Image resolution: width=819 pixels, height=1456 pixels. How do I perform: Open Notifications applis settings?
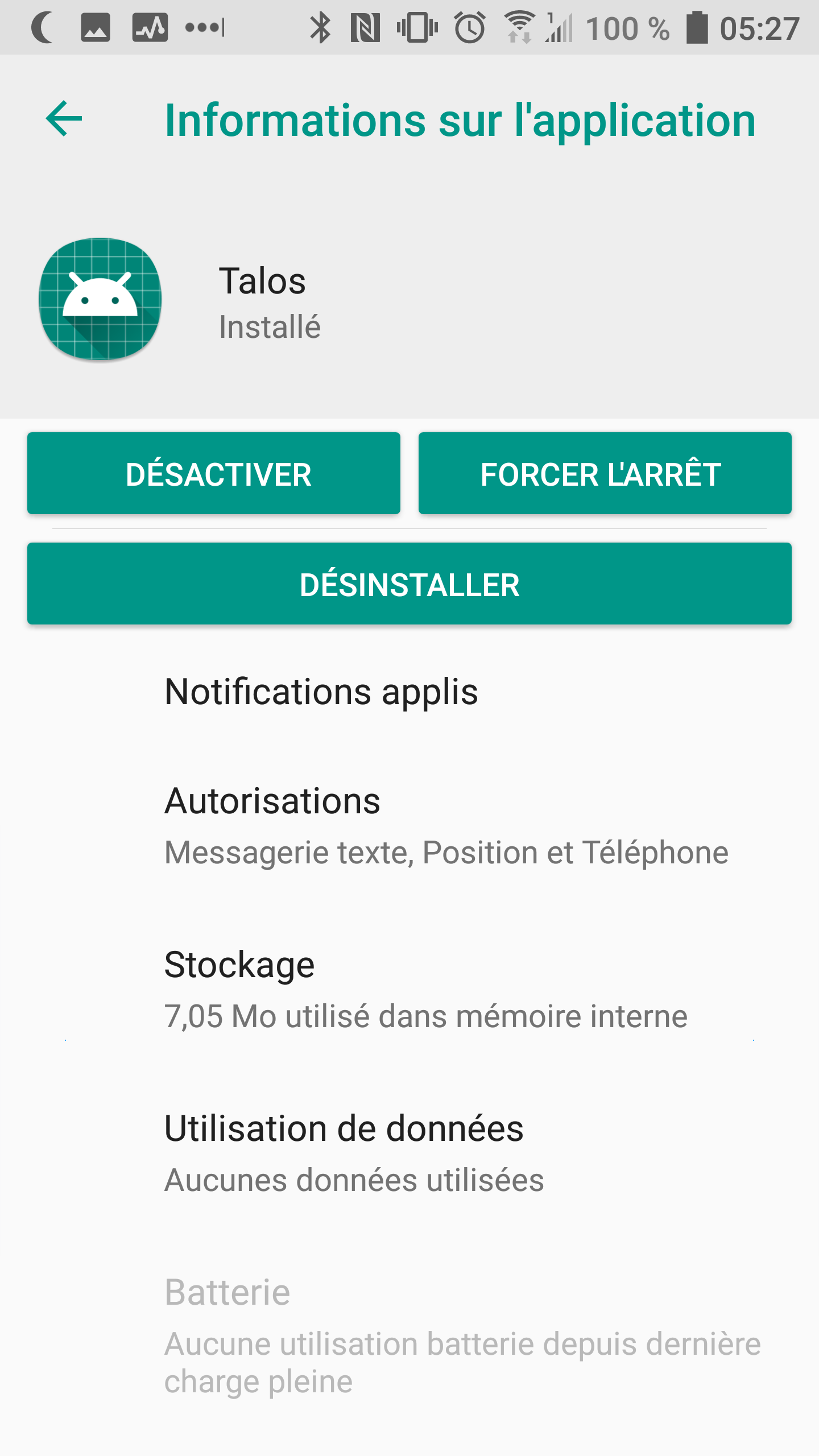409,692
